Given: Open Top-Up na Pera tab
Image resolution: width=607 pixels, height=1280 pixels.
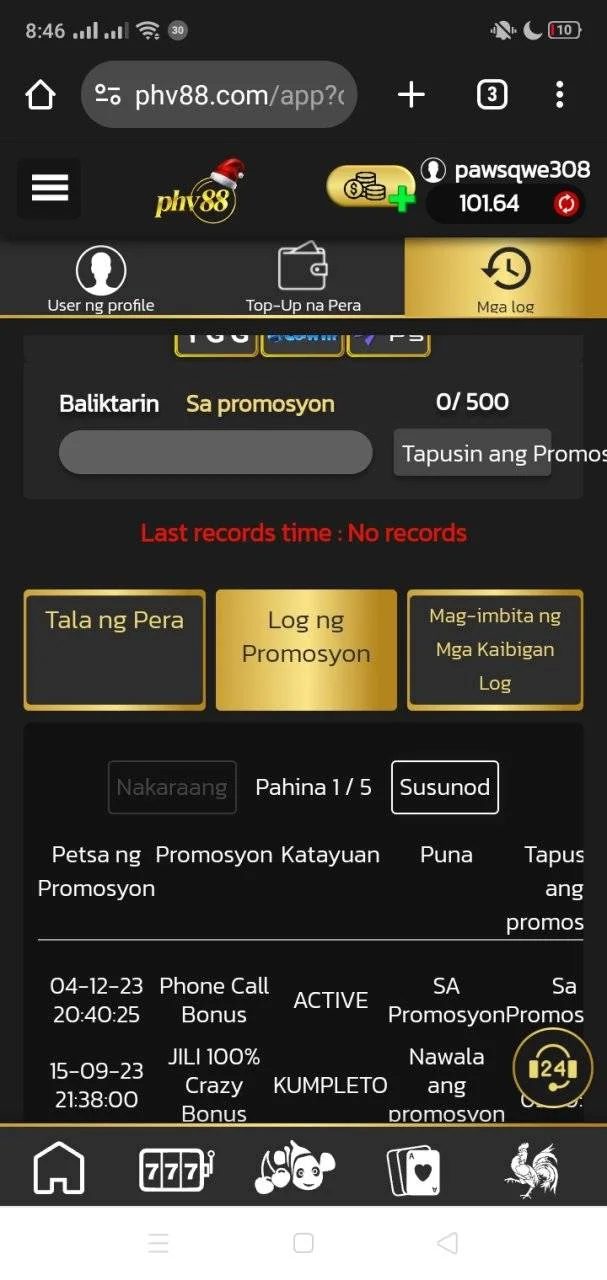Looking at the screenshot, I should click(x=303, y=279).
